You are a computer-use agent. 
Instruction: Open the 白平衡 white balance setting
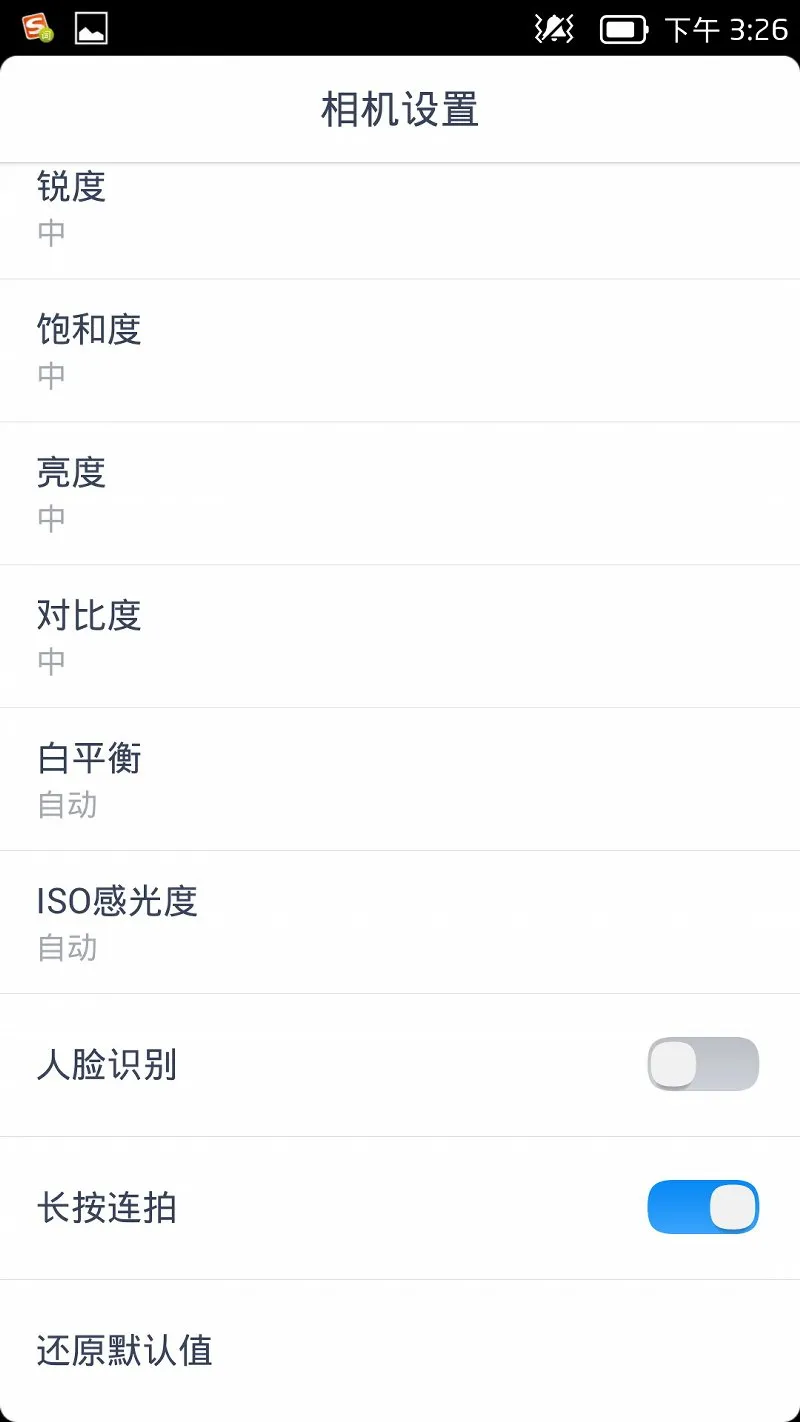400,780
